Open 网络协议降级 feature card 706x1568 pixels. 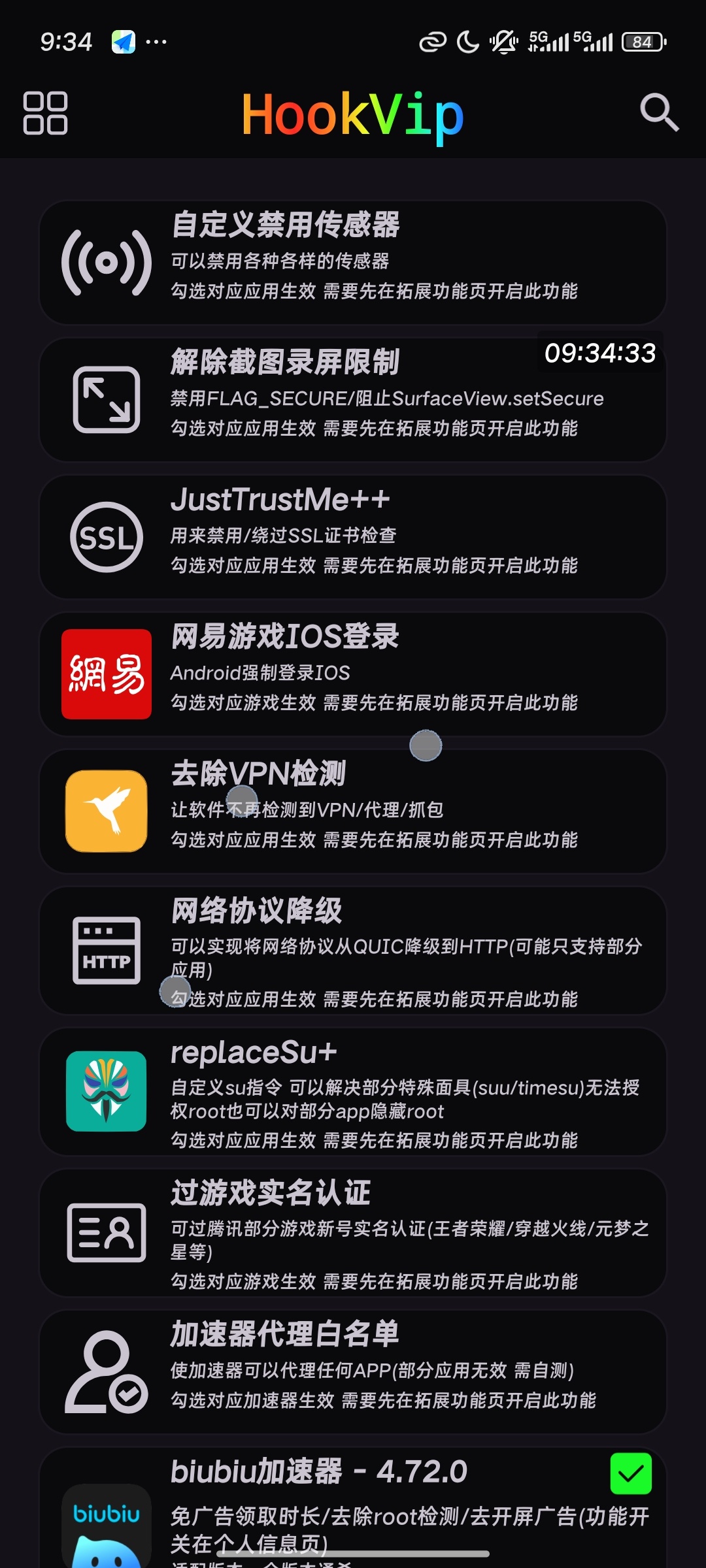coord(353,950)
